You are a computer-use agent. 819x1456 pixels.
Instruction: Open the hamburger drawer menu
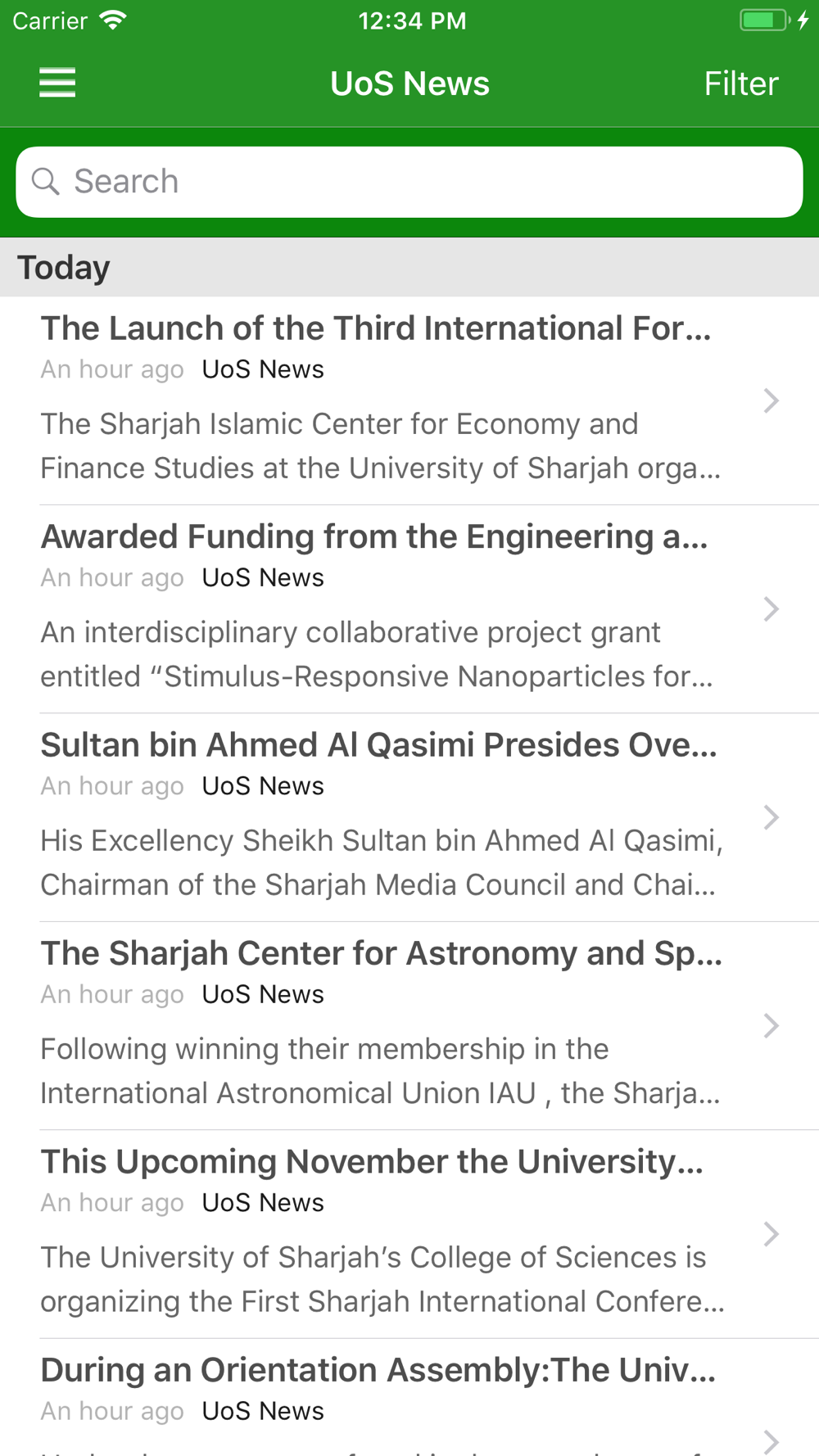tap(57, 83)
